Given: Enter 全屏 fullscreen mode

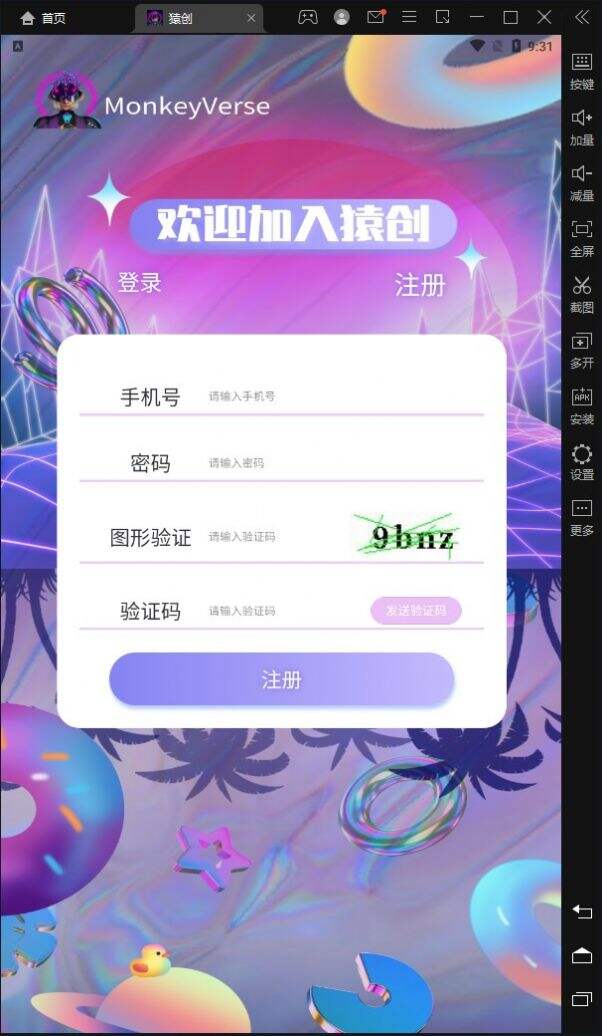Looking at the screenshot, I should (582, 237).
